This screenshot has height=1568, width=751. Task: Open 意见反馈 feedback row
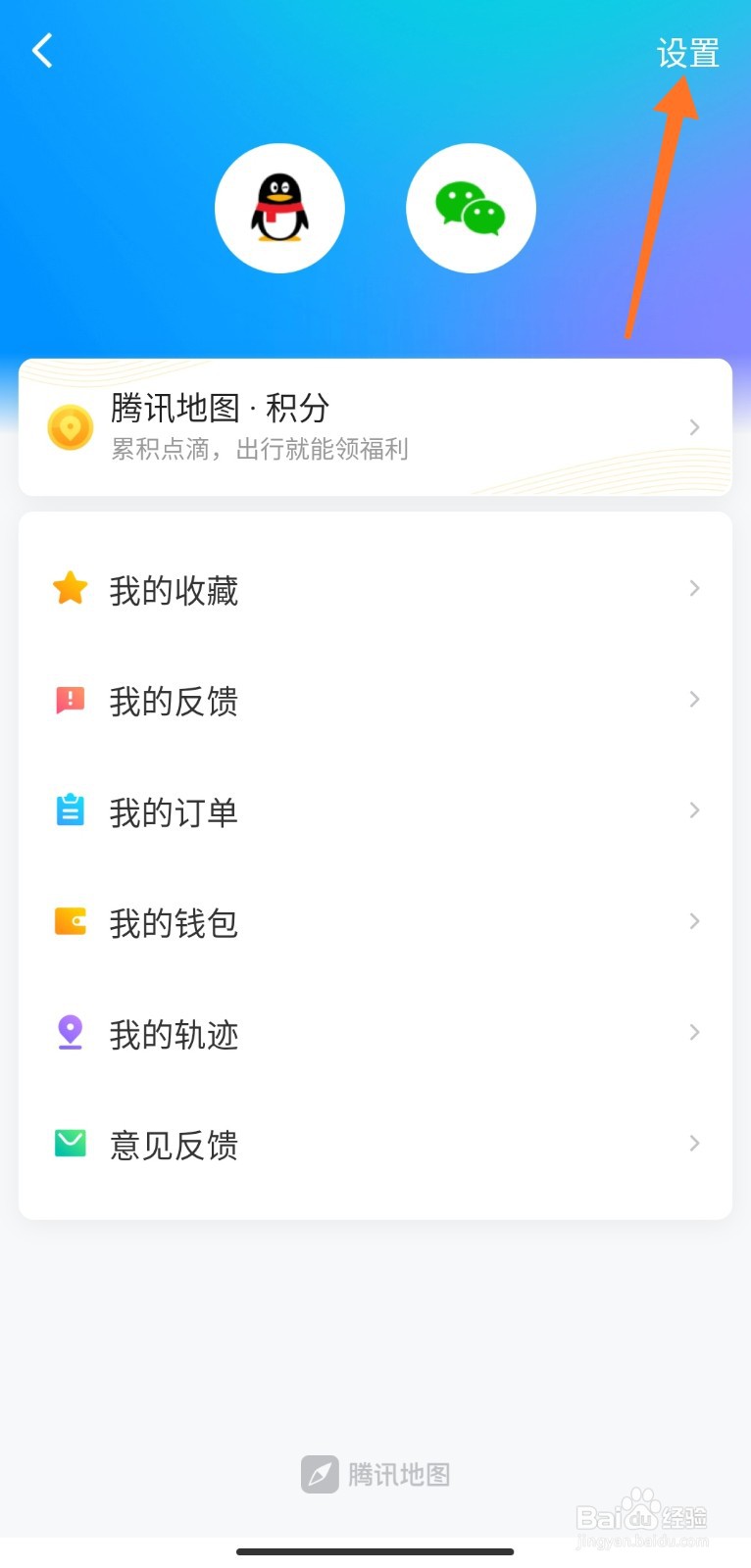375,1145
